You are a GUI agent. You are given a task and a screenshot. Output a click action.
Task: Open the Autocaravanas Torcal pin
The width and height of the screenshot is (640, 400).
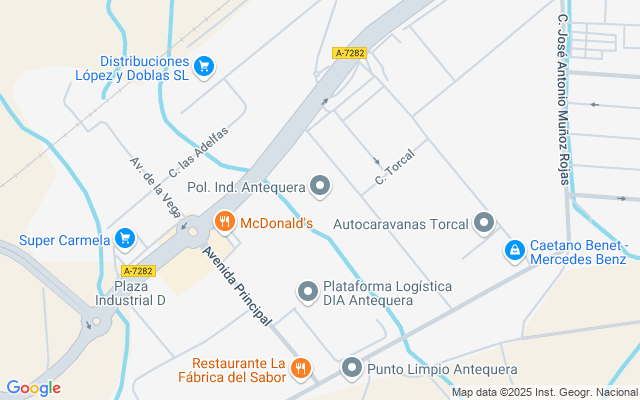(484, 223)
